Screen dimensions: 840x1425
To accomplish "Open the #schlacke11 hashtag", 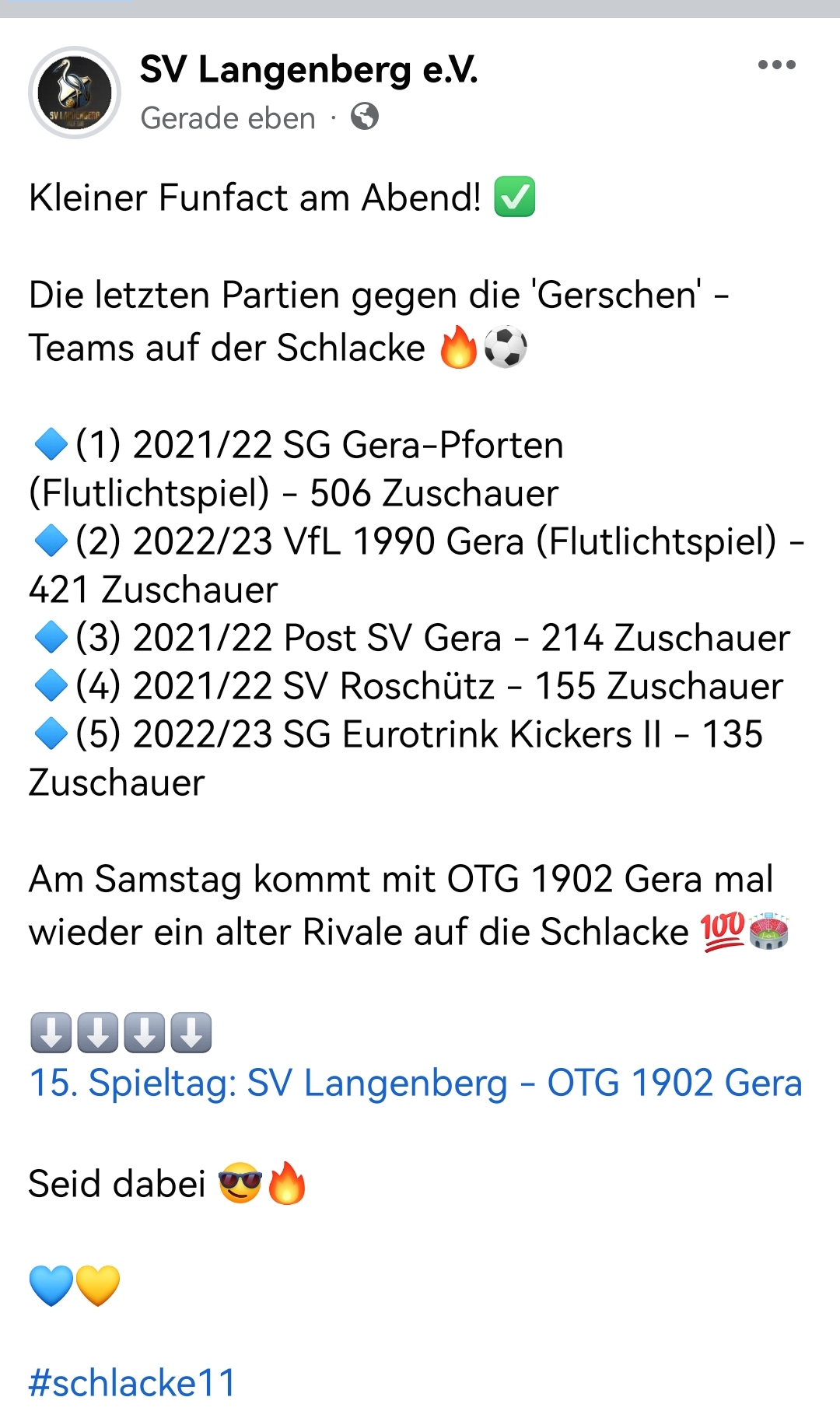I will [x=132, y=1383].
